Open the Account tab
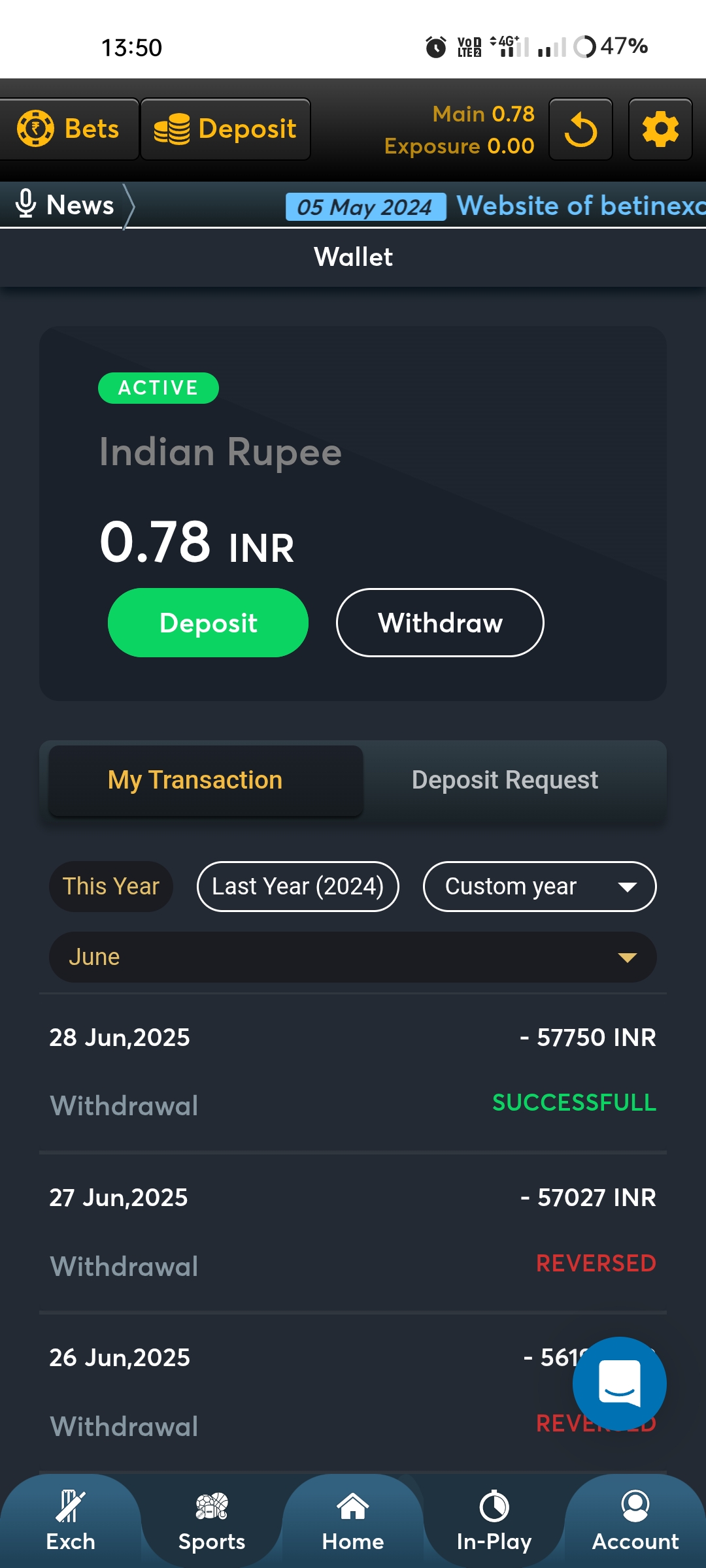Viewport: 706px width, 1568px height. tap(635, 1524)
